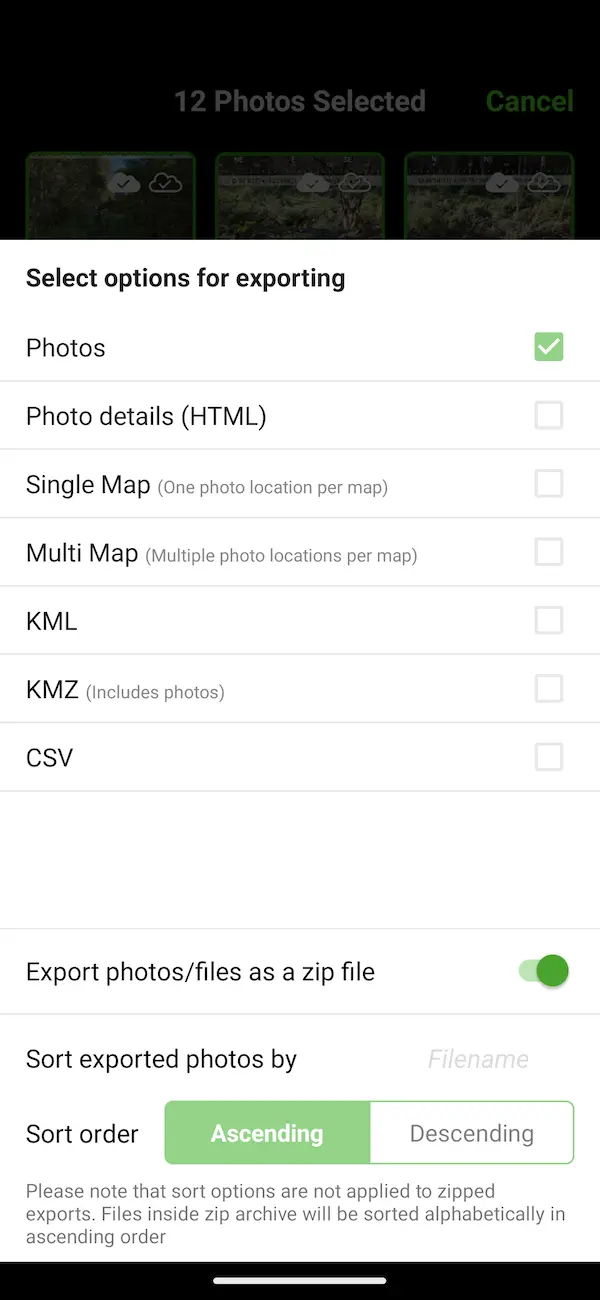Check the Photo details (HTML) option
The image size is (600, 1300).
pos(548,415)
